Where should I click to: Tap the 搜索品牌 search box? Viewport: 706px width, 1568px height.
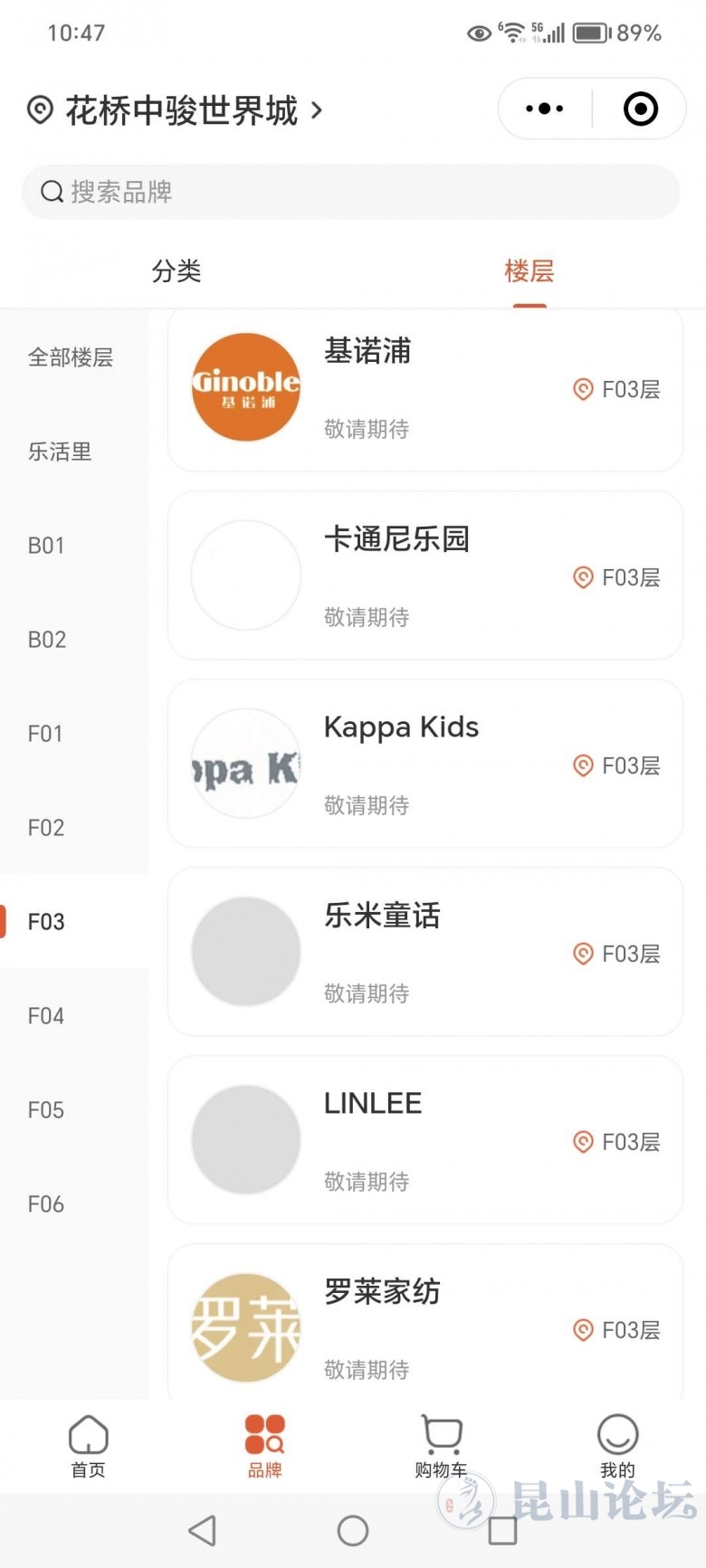351,192
